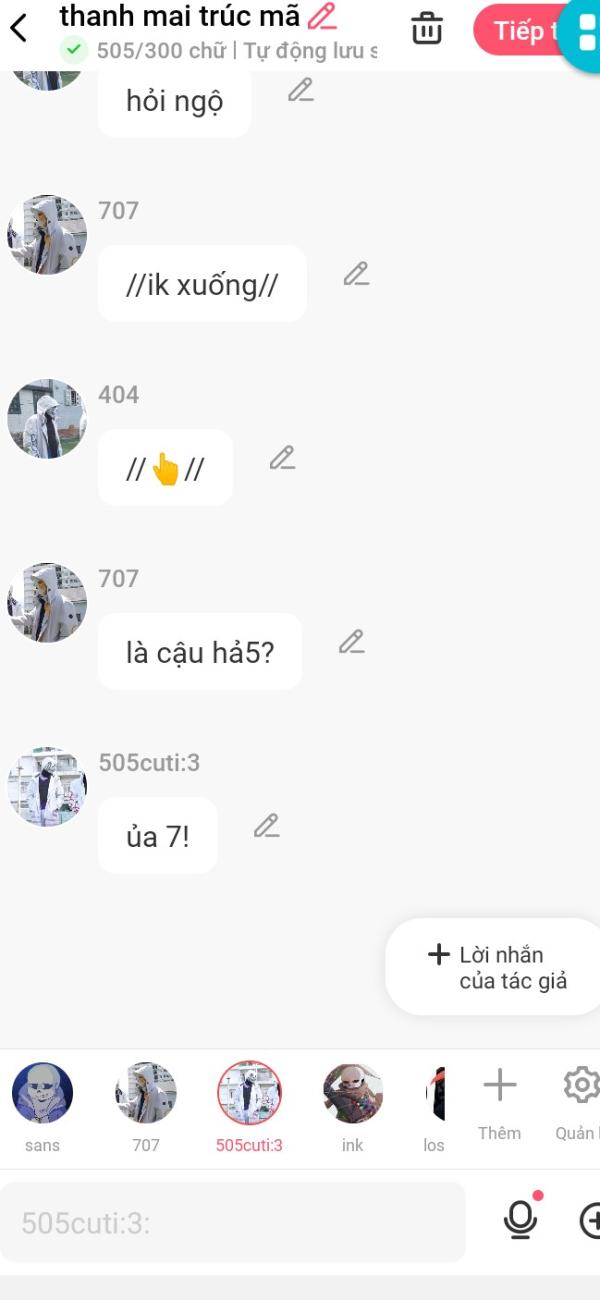Delete the draft with the trash icon

[427, 29]
